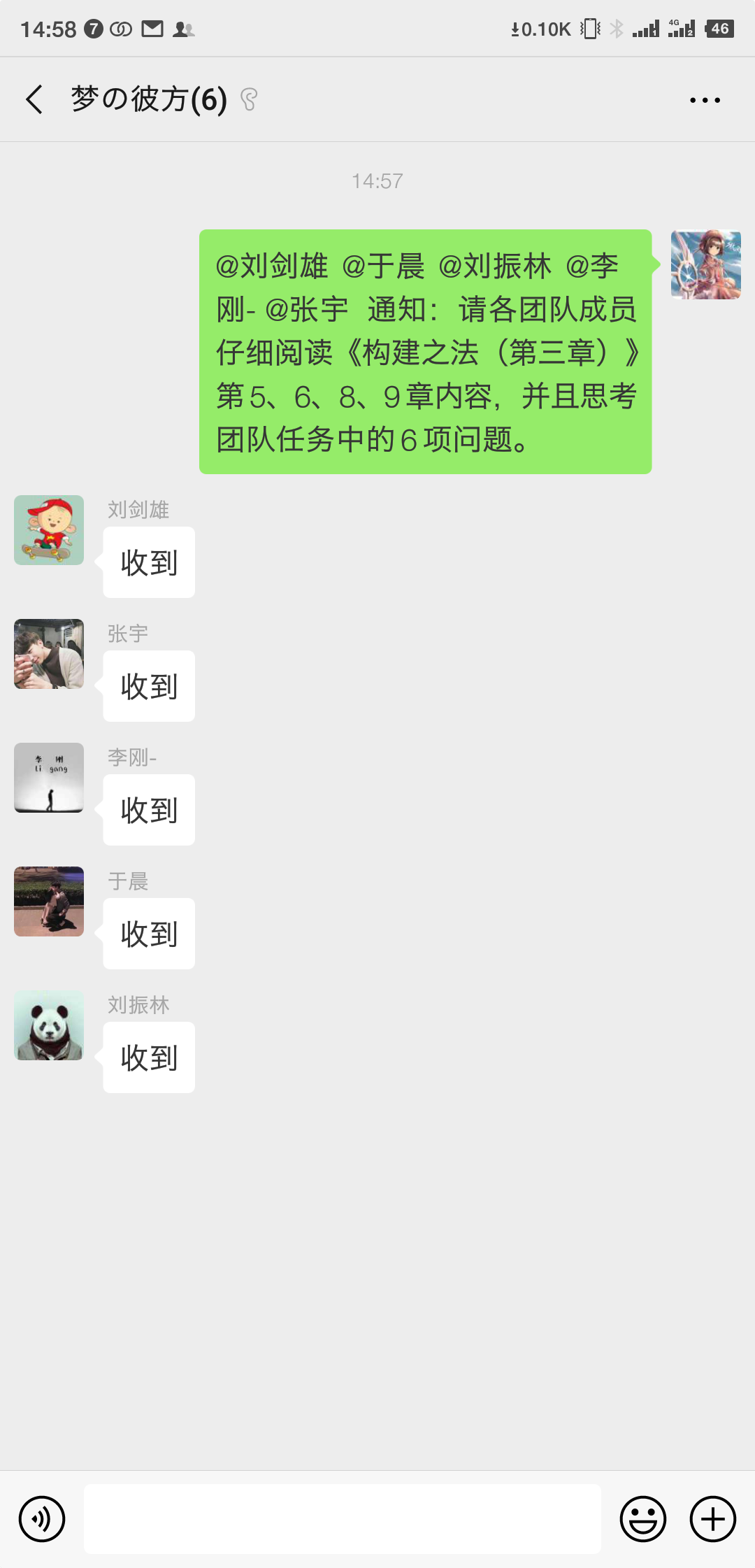Open 张宇's profile avatar

tap(49, 654)
